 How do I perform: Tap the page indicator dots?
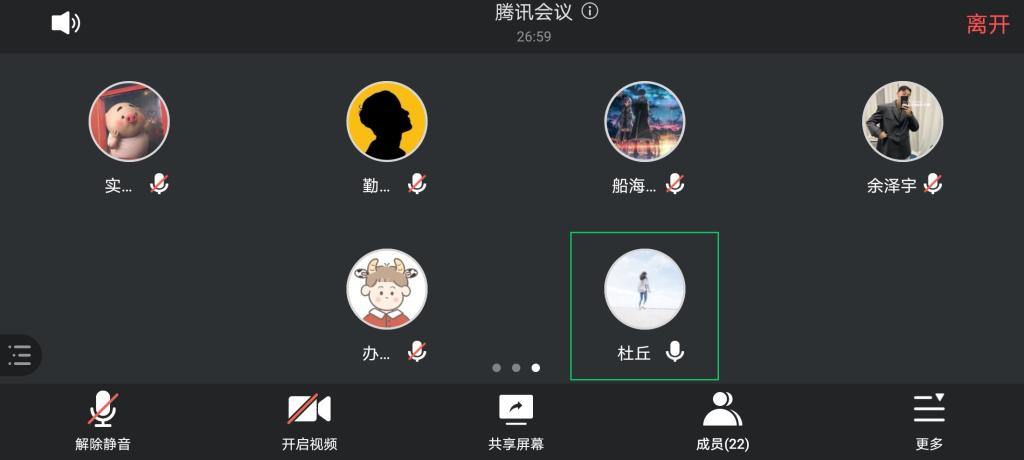point(516,368)
